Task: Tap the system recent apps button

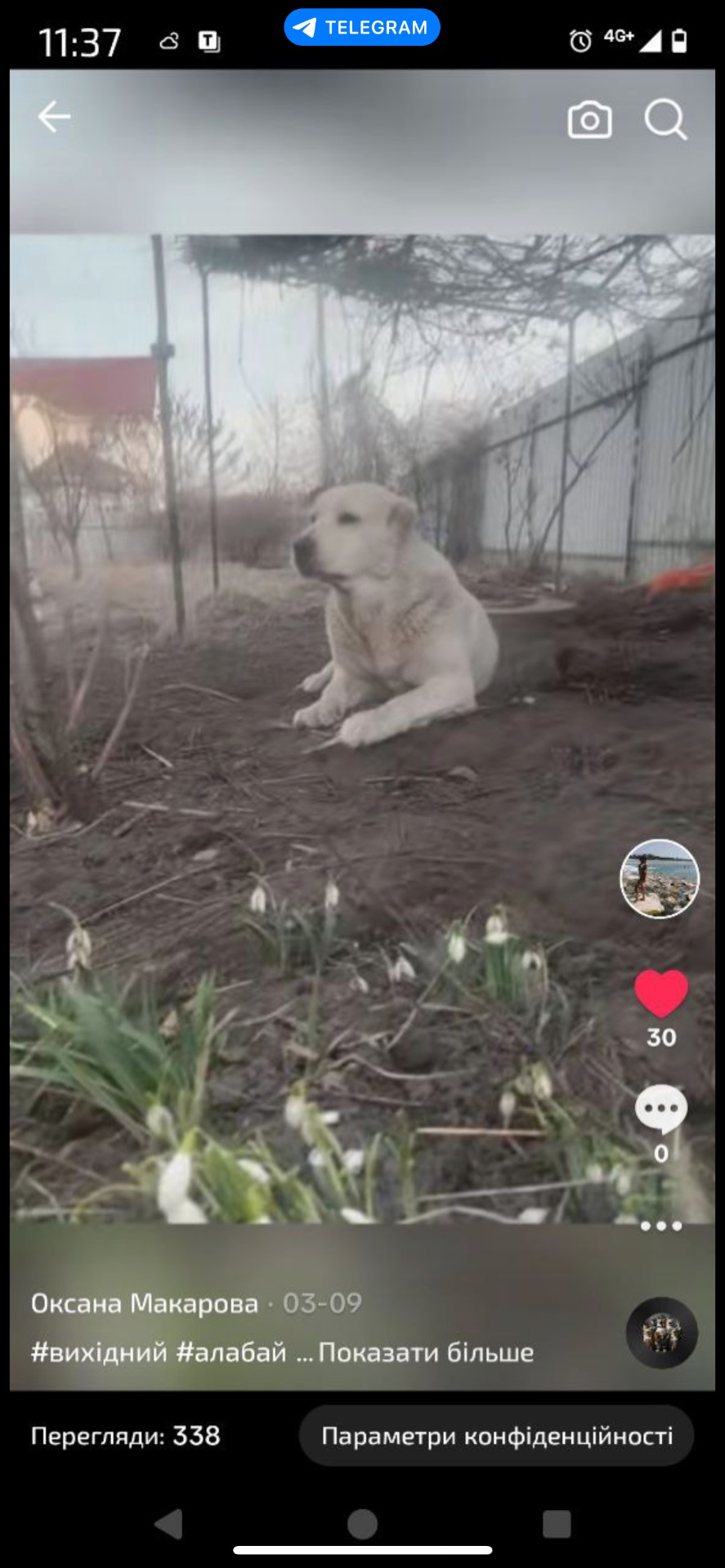Action: pyautogui.click(x=557, y=1524)
